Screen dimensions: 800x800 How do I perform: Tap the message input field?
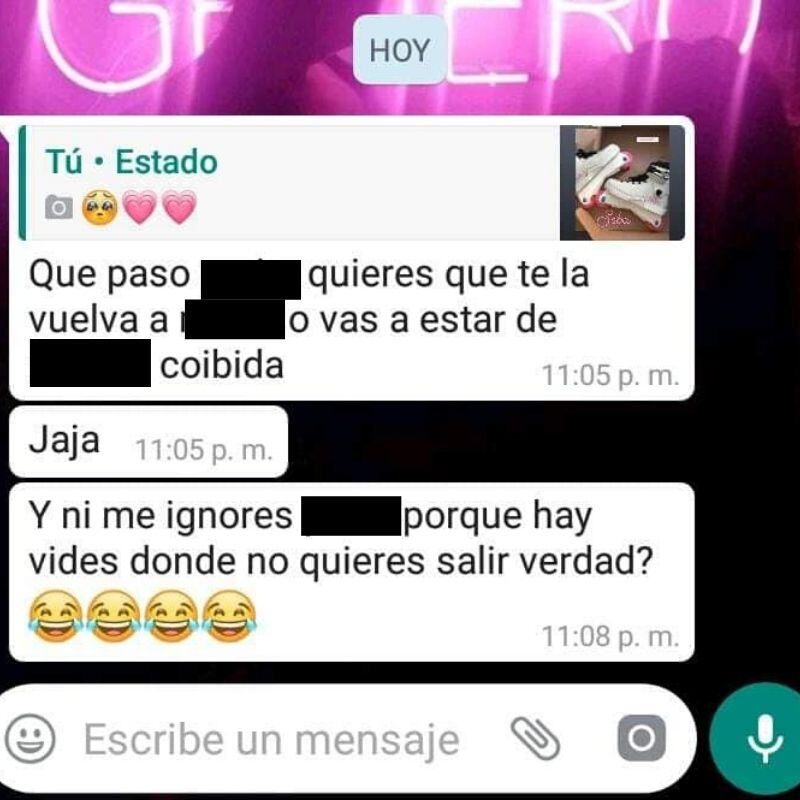click(x=272, y=741)
